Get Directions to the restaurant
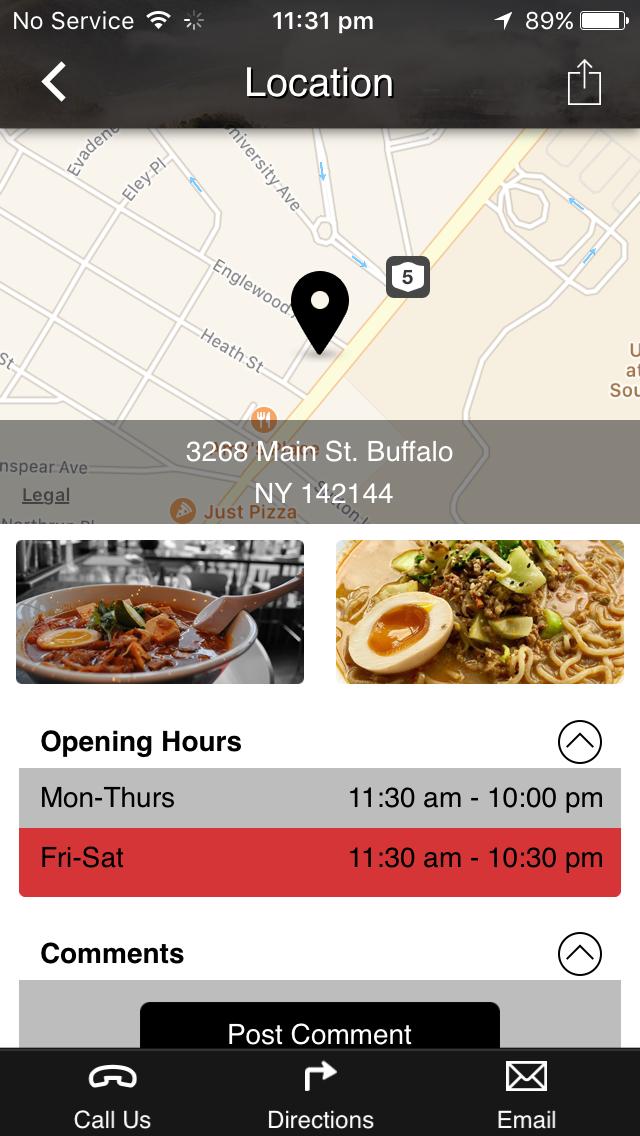 coord(320,1094)
